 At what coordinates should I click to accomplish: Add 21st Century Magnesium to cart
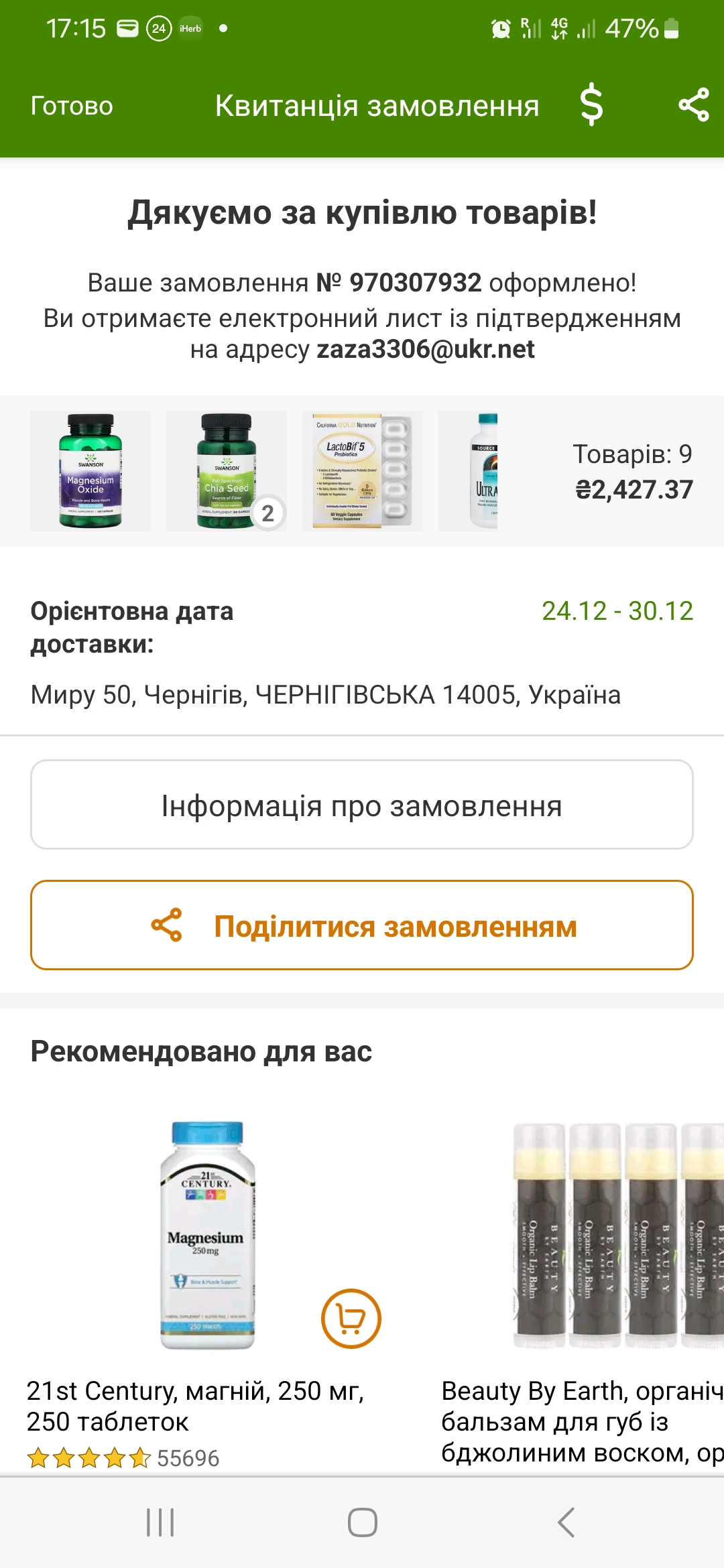tap(351, 1319)
